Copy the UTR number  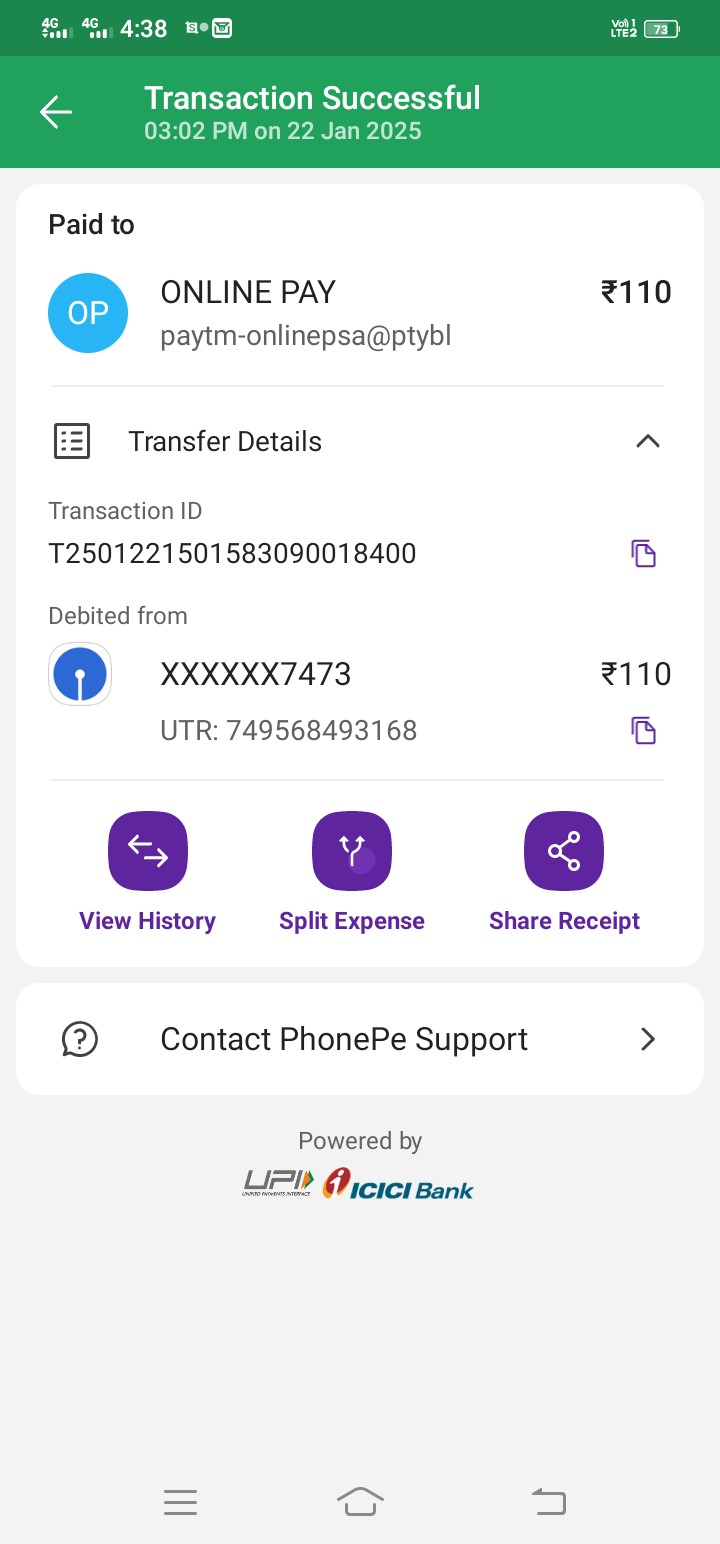tap(643, 730)
